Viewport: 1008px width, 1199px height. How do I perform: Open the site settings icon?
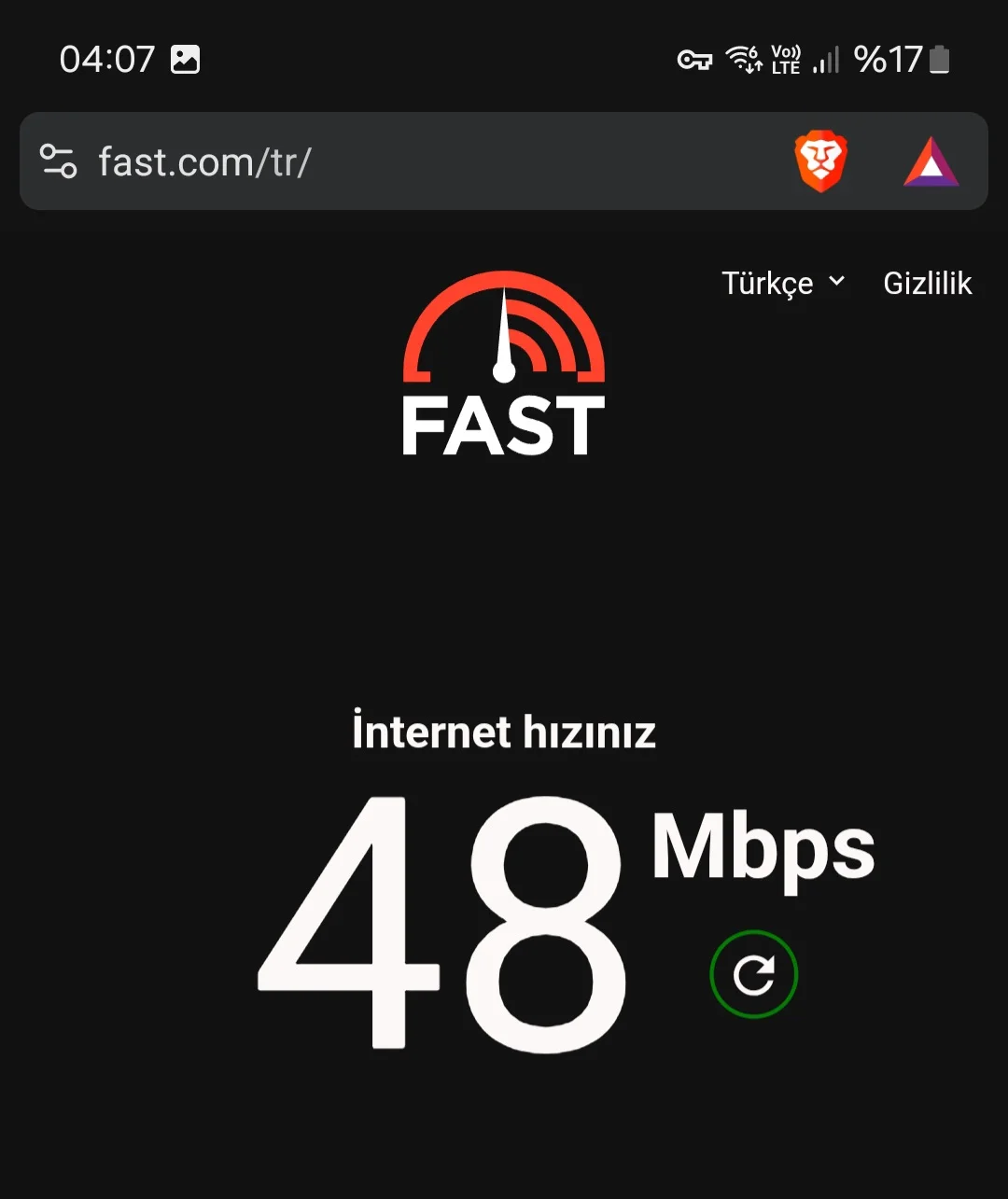pyautogui.click(x=58, y=161)
